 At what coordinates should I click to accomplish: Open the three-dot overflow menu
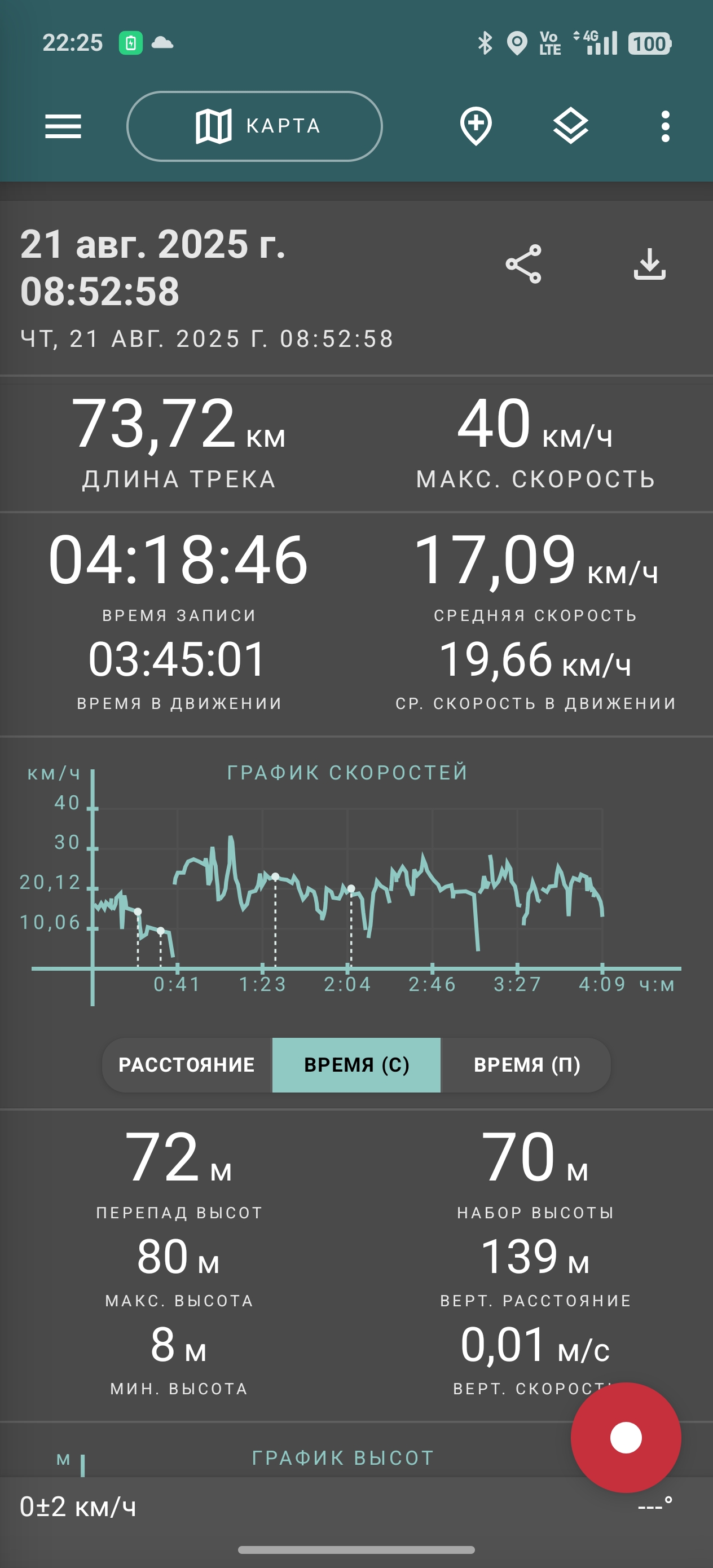click(x=665, y=126)
